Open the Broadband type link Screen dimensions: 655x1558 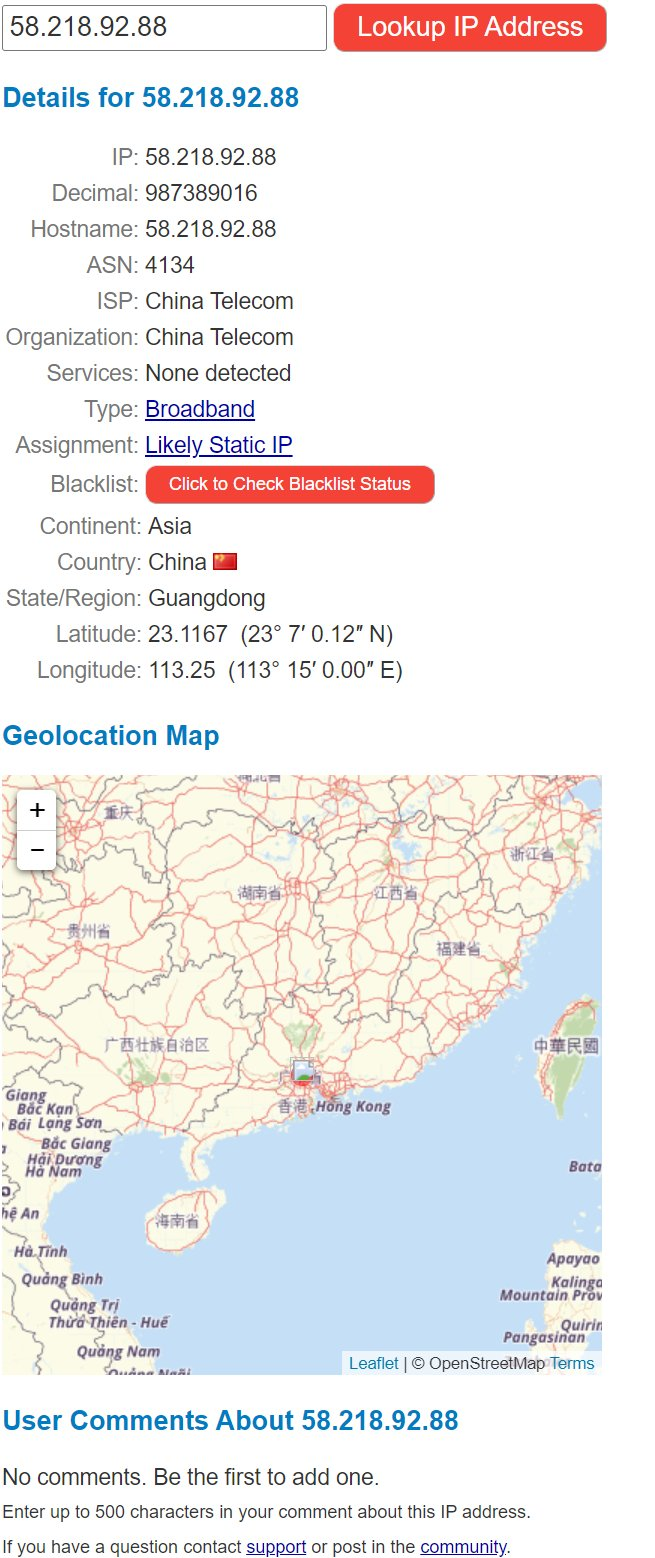tap(200, 409)
